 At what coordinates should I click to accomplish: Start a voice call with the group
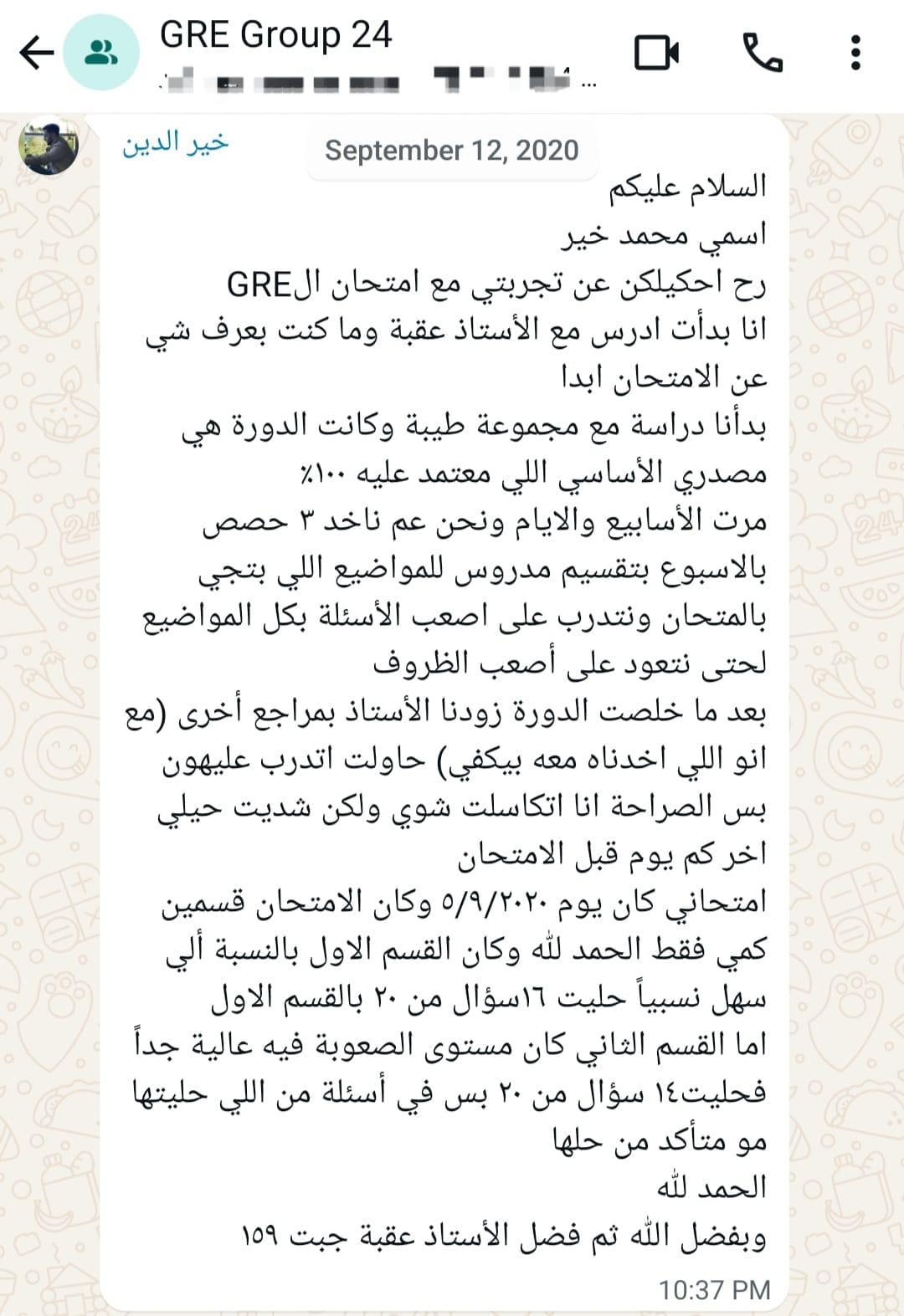click(x=763, y=54)
